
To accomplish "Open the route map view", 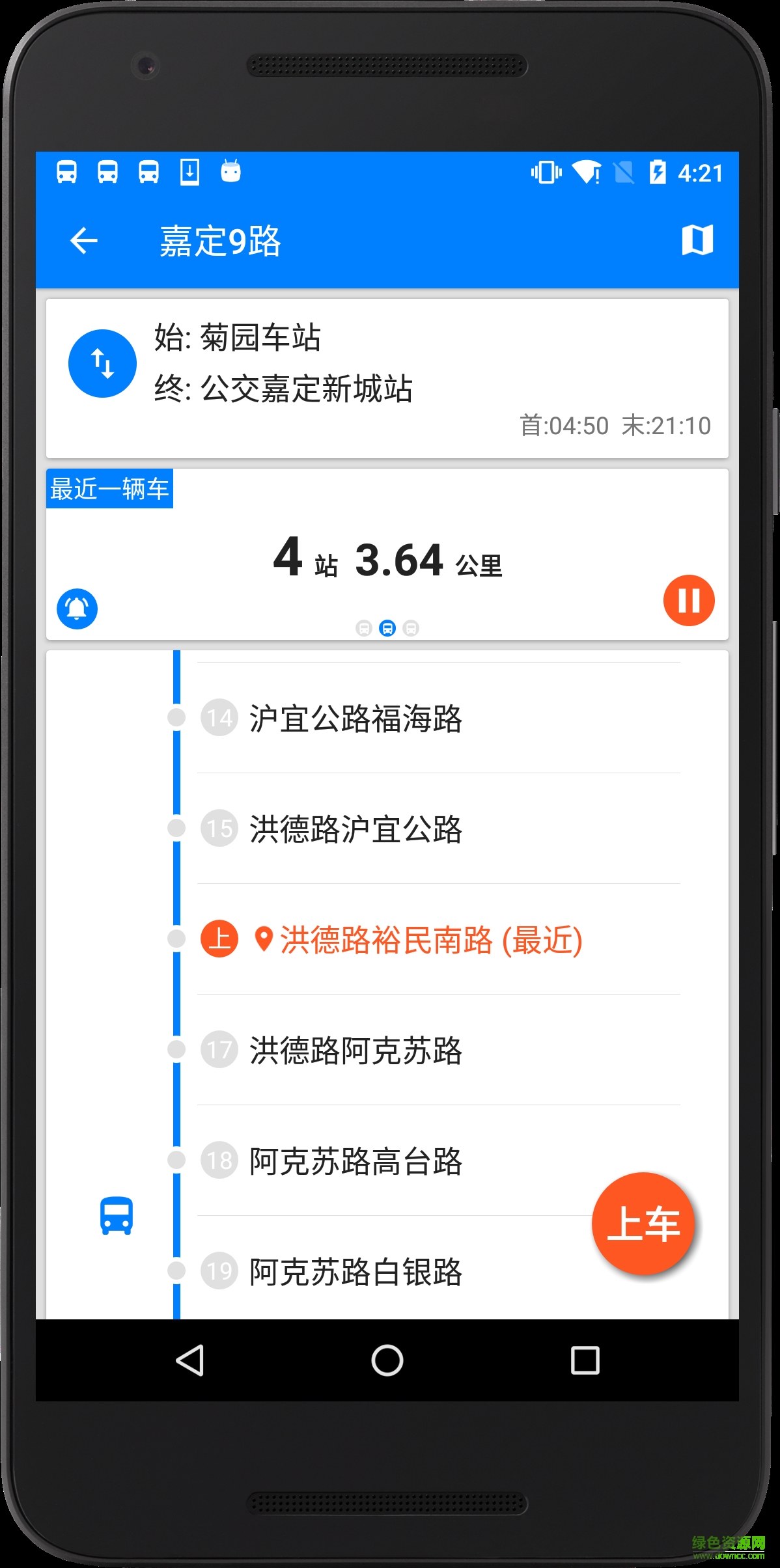I will point(697,240).
